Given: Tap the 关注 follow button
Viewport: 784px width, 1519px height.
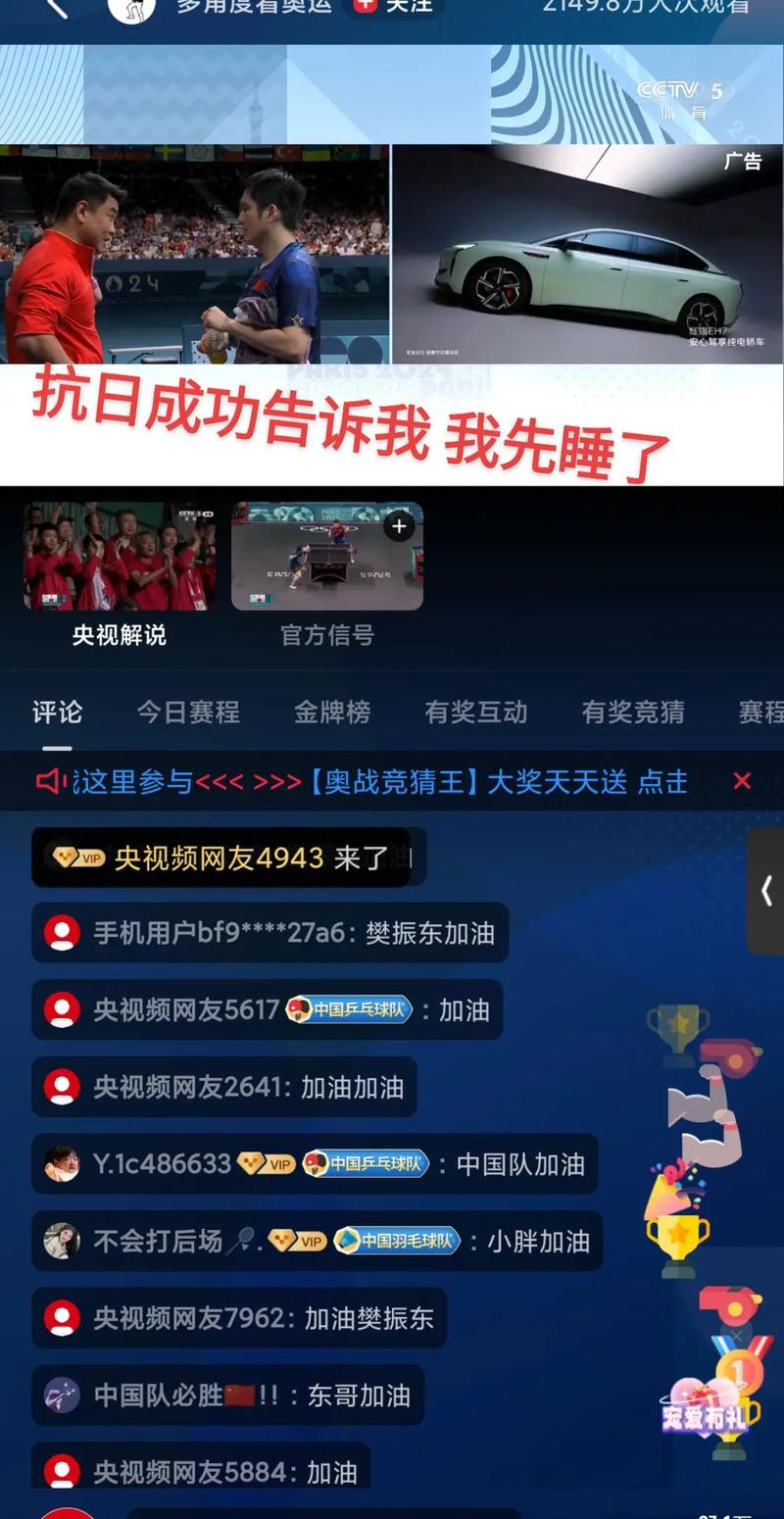Looking at the screenshot, I should click(x=393, y=6).
